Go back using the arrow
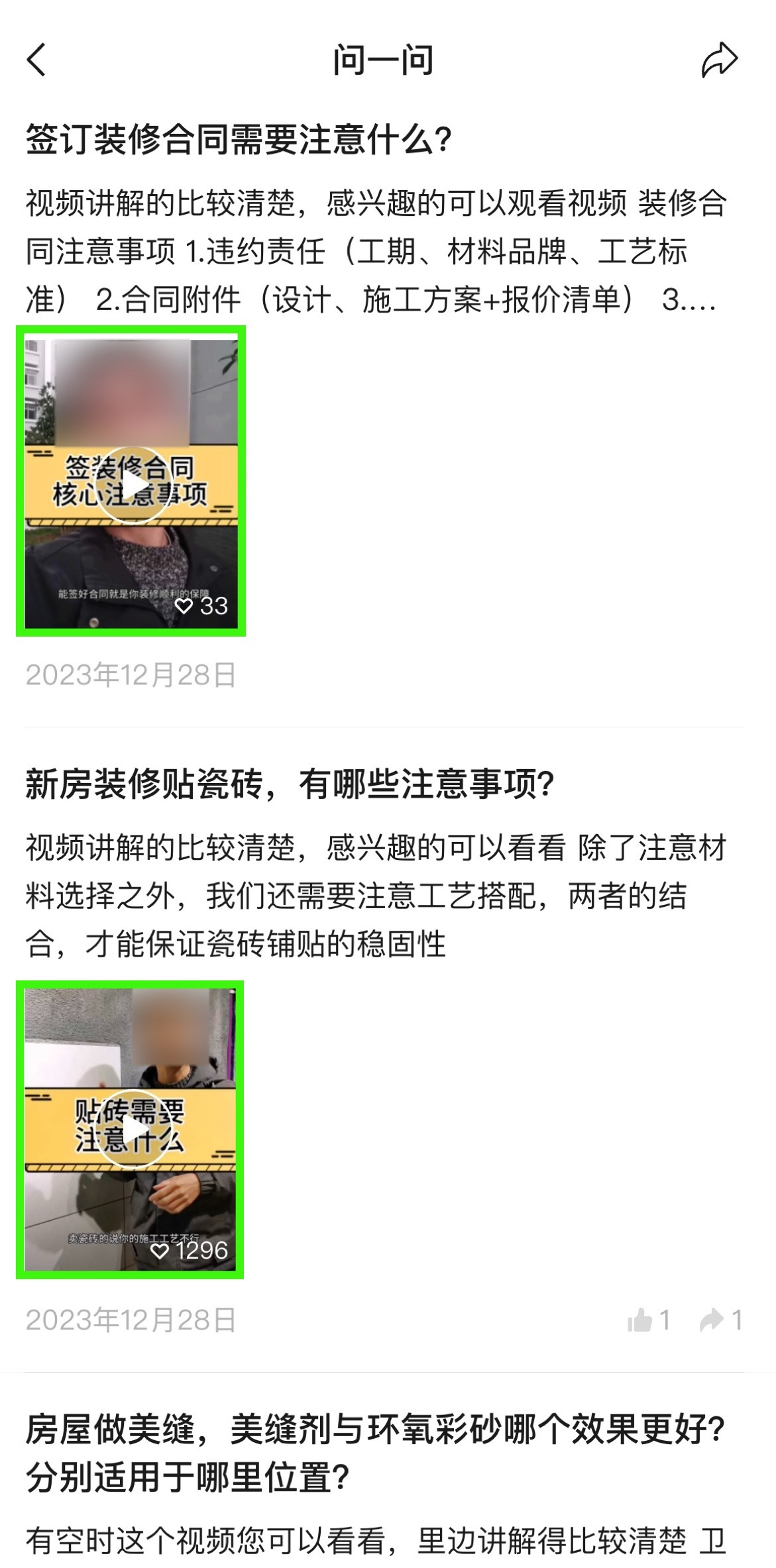 click(36, 60)
